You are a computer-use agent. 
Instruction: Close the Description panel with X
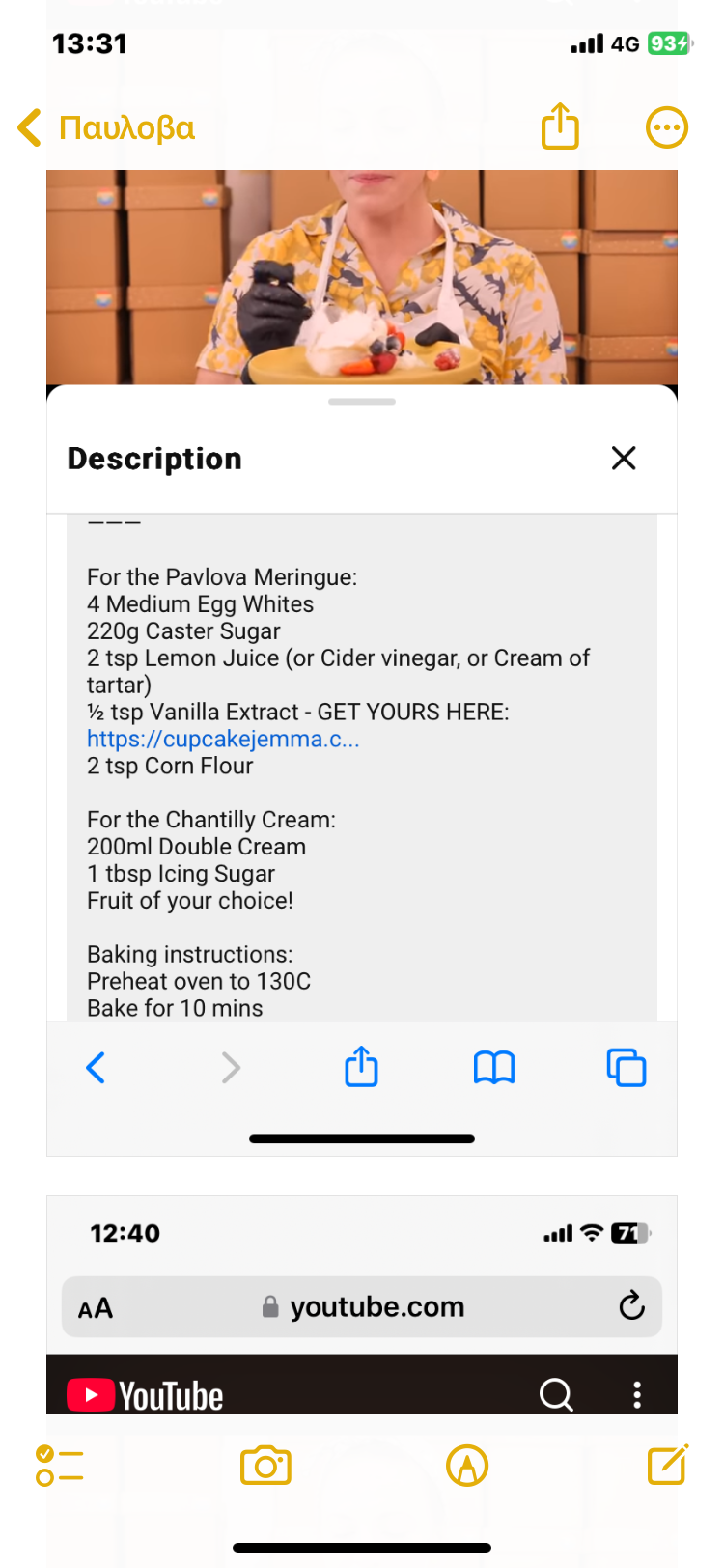(x=624, y=458)
